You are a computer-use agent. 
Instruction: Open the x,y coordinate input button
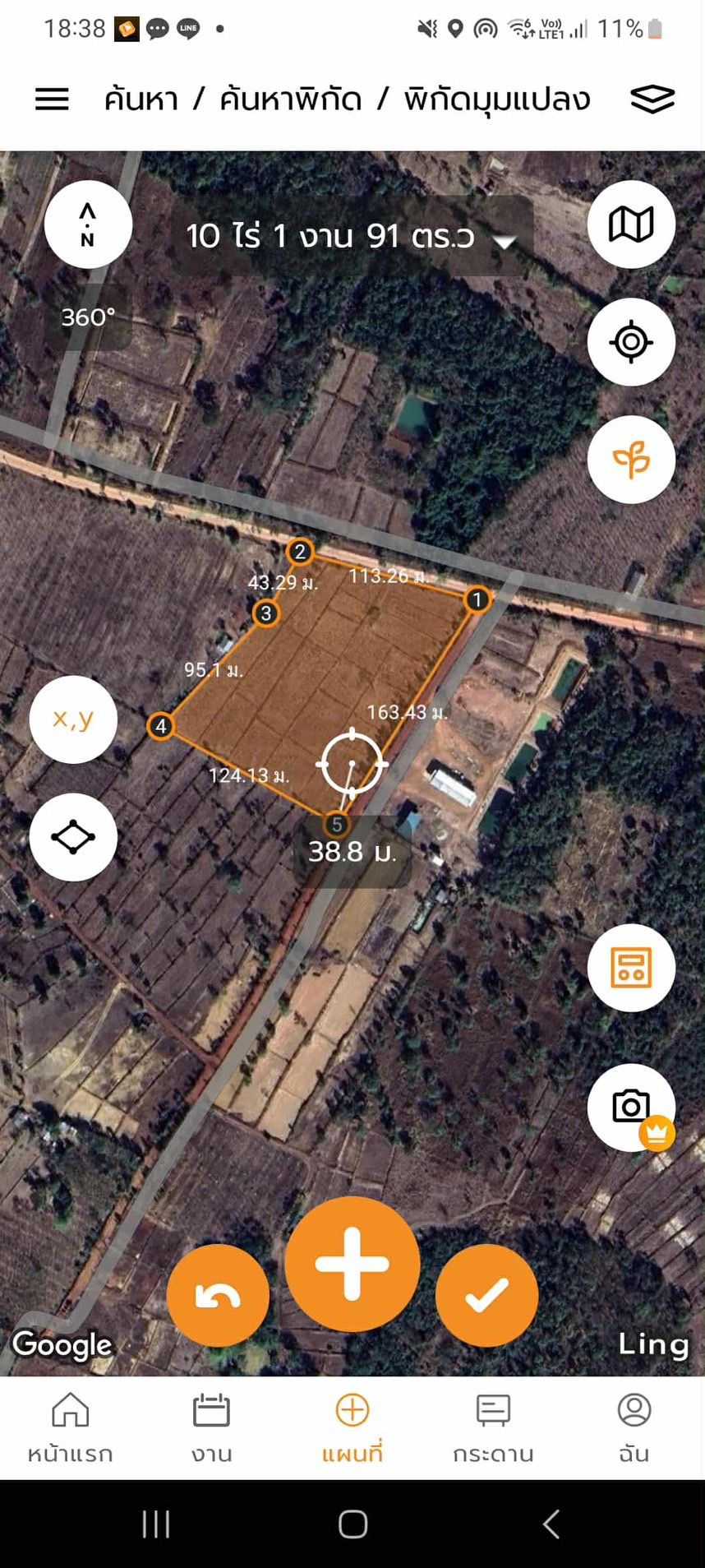tap(73, 719)
